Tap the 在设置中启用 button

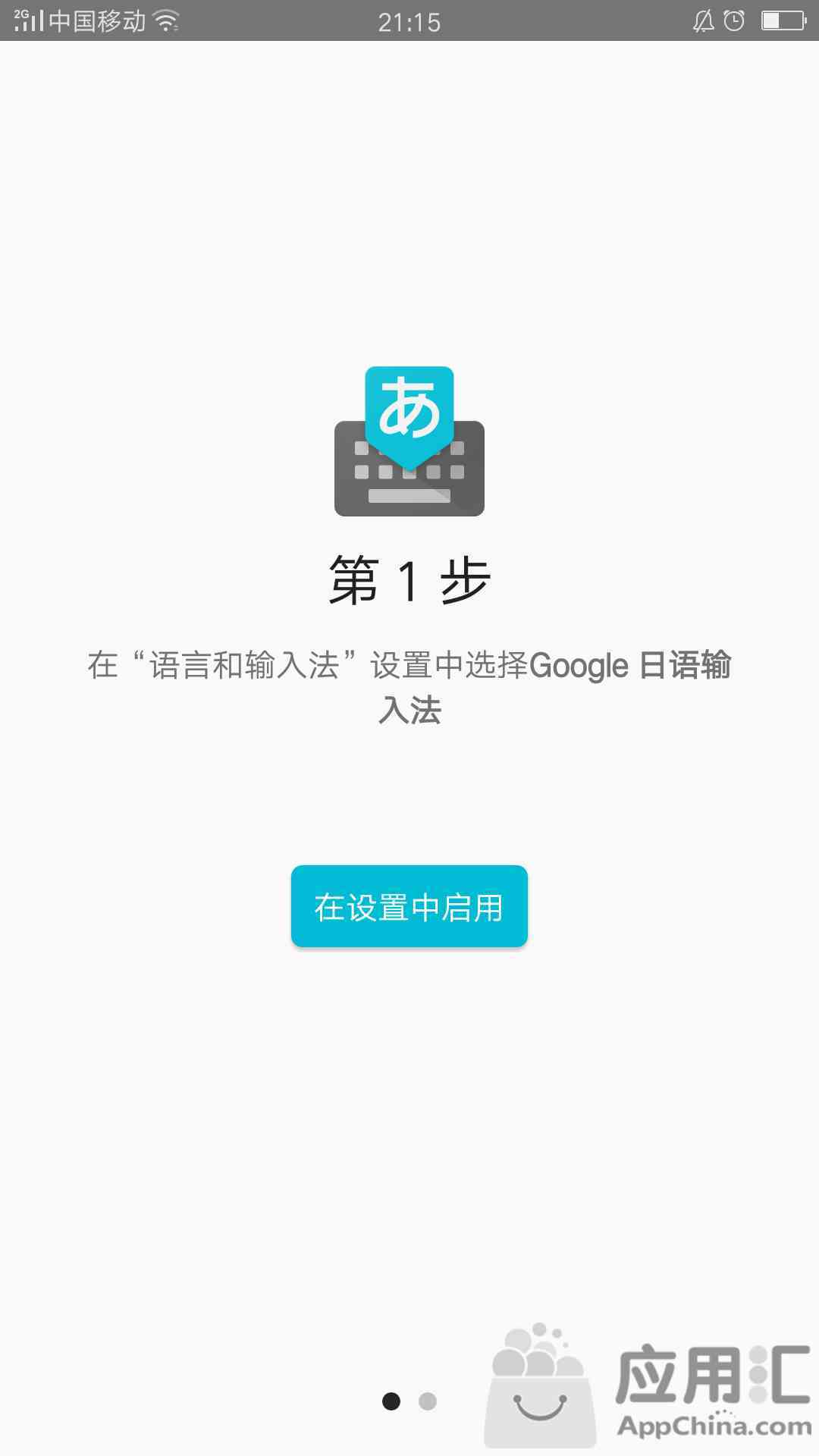point(409,906)
